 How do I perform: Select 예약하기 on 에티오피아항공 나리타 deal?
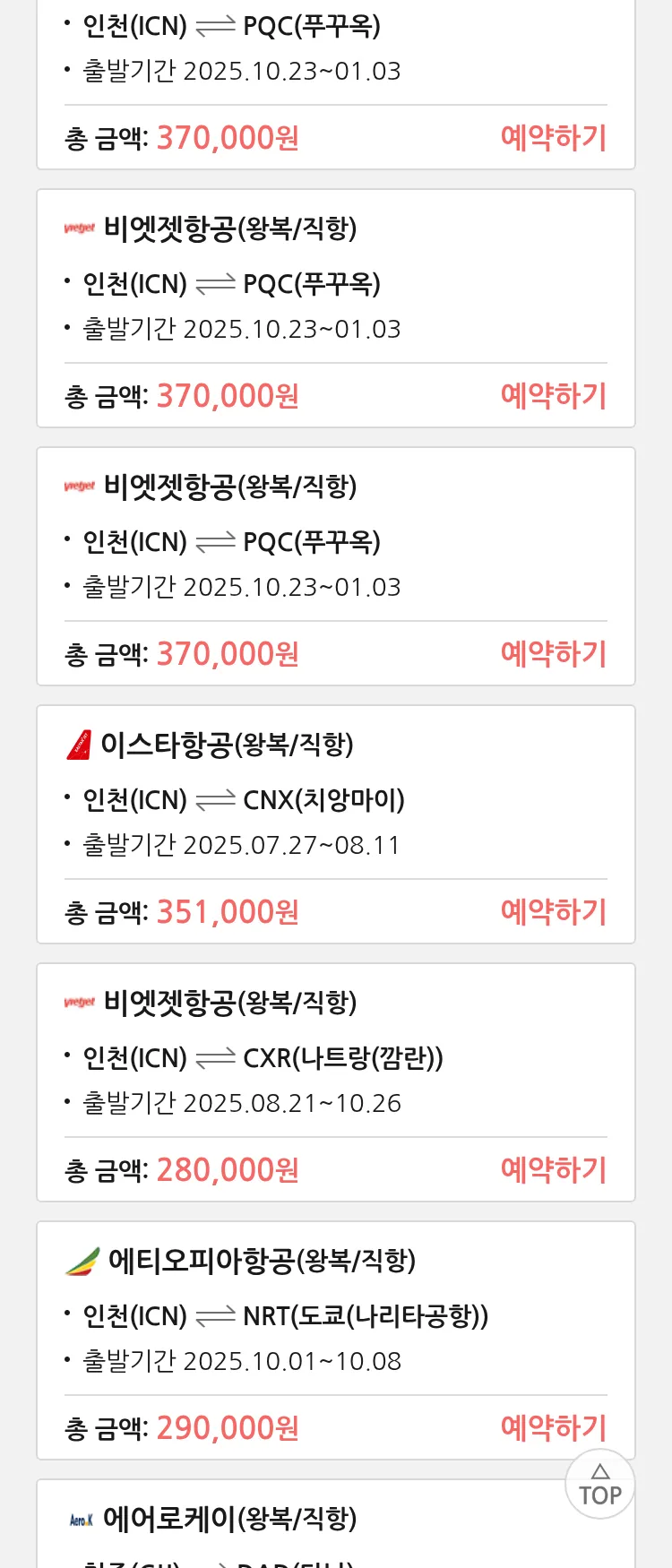[553, 1428]
